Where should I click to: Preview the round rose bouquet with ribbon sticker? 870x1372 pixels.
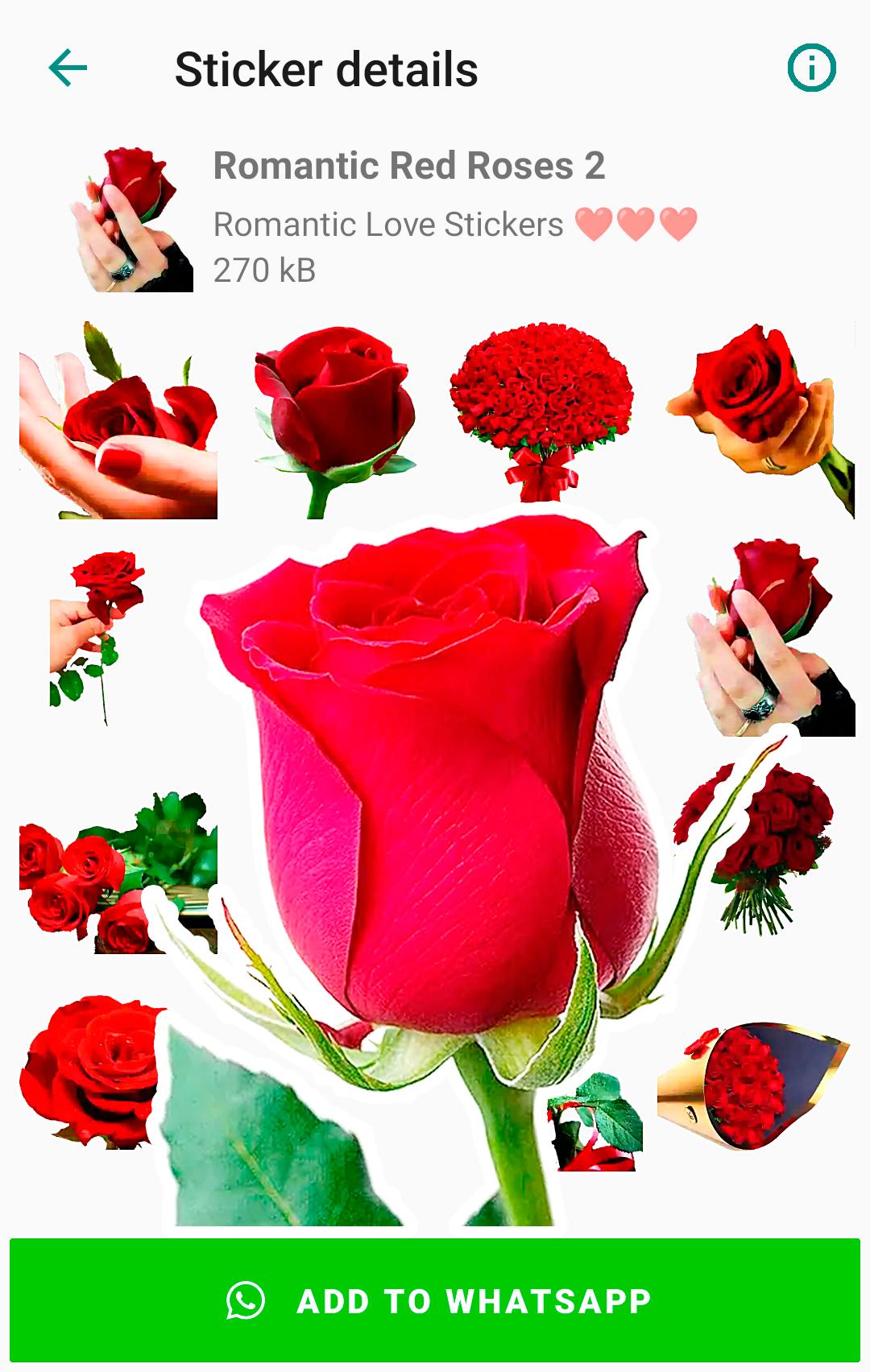(x=541, y=412)
